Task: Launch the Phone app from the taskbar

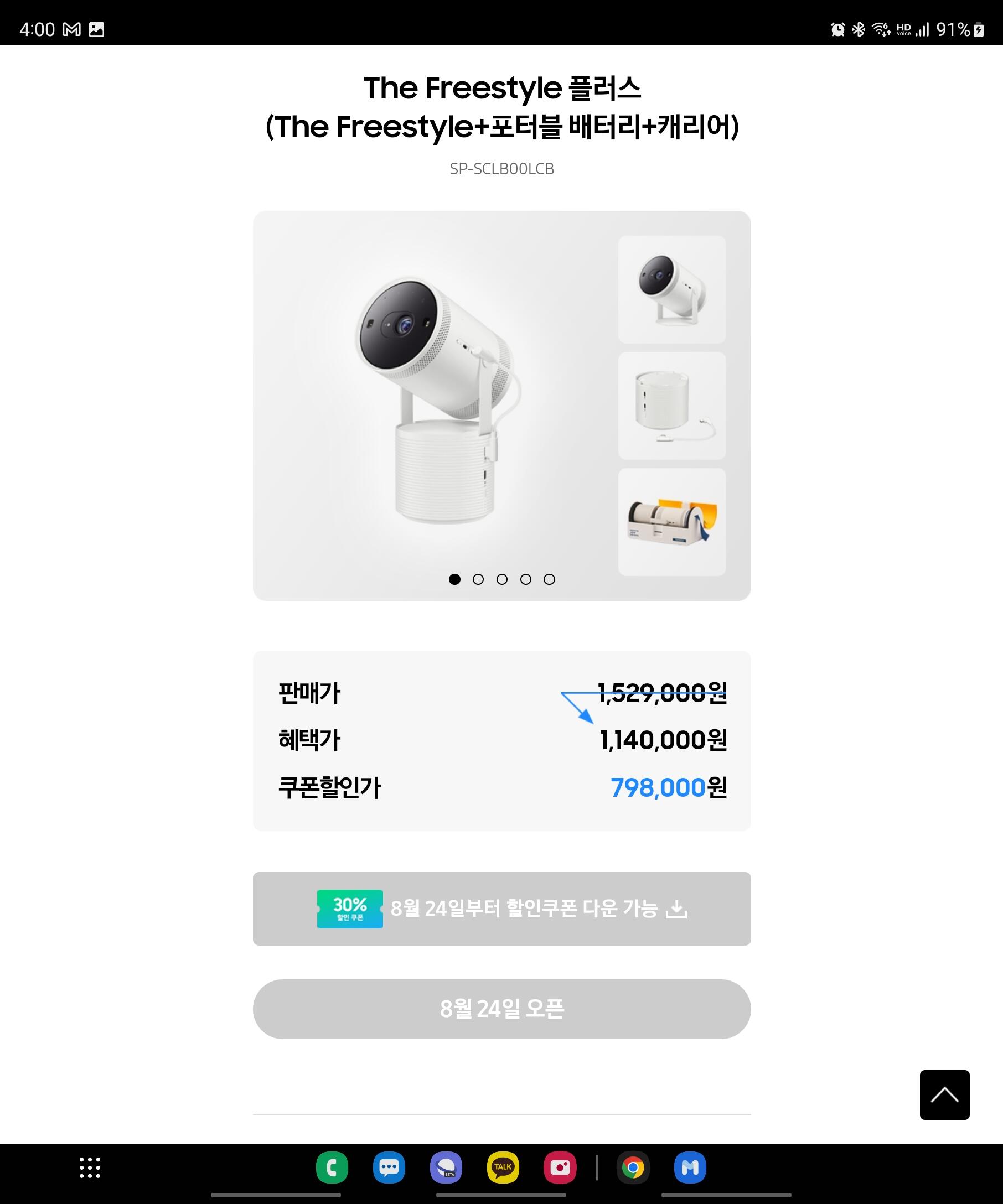Action: click(332, 1167)
